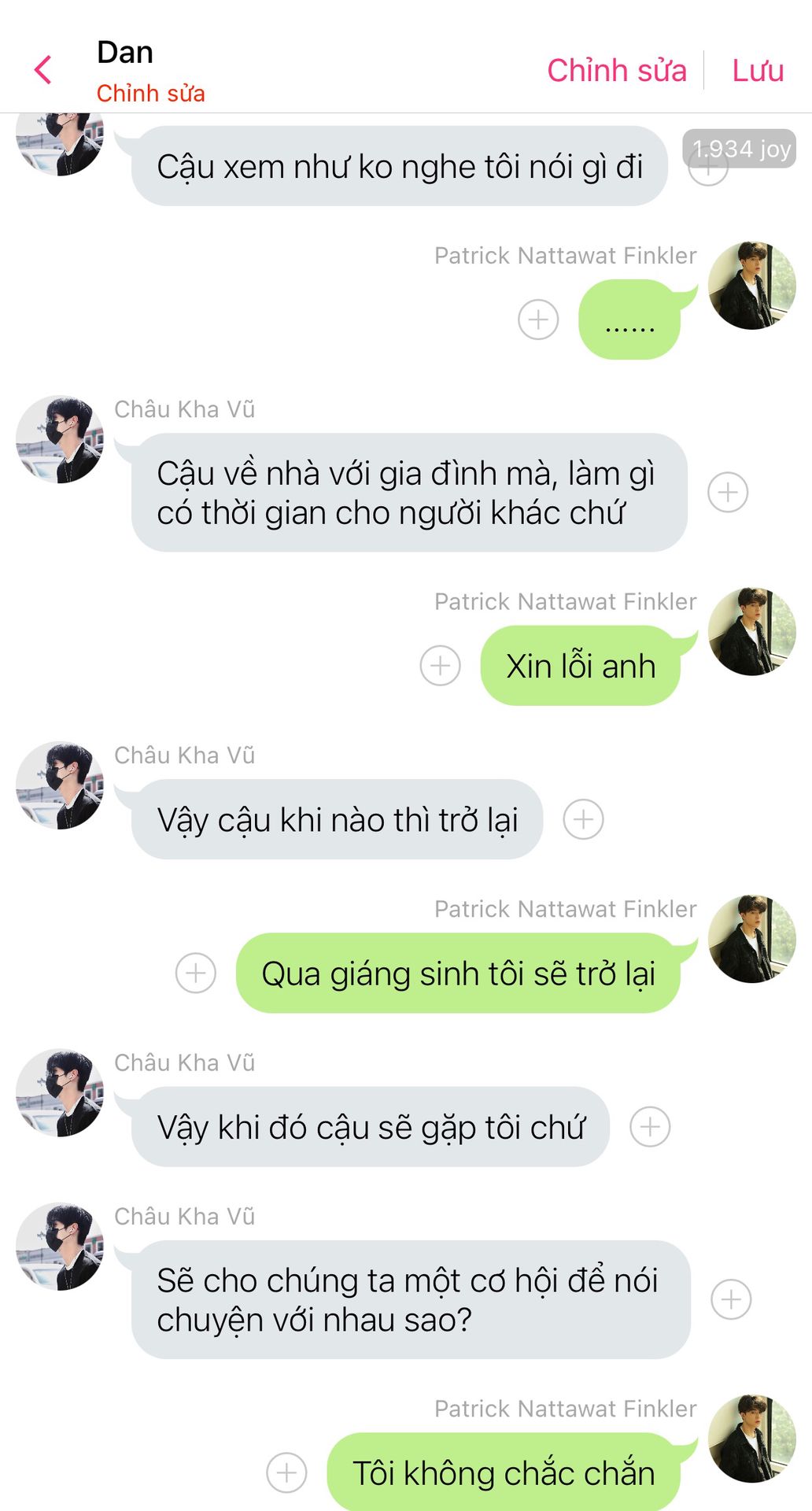
Task: Tap plus beside 'Vậy cậu khi nào thì trở lại'
Action: [x=583, y=819]
